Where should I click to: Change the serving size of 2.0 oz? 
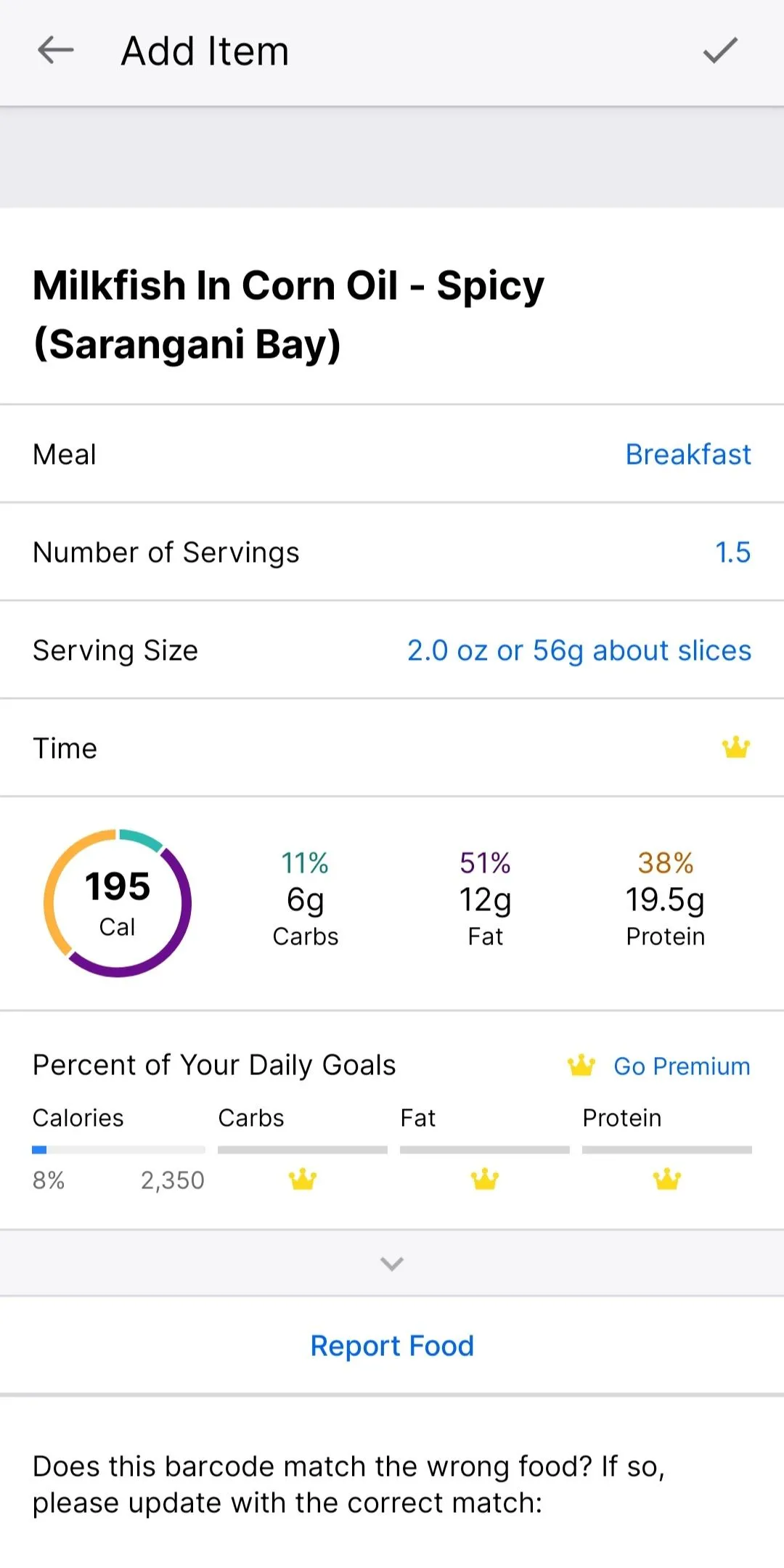[579, 650]
